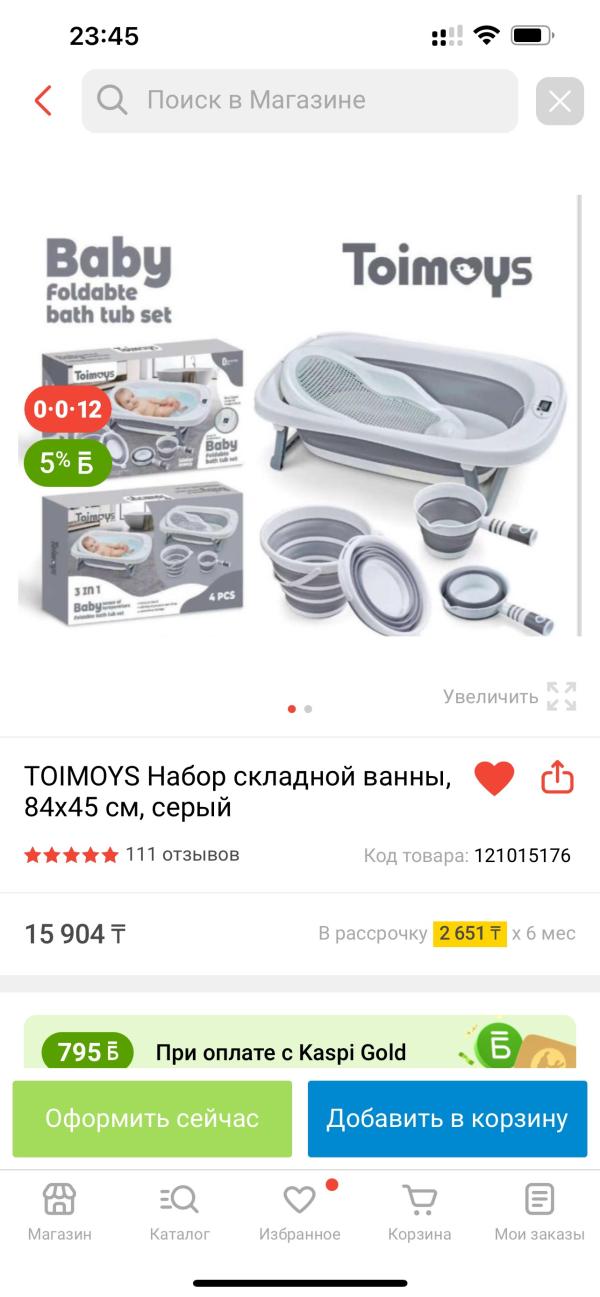Viewport: 600px width, 1297px height.
Task: Switch to the Магазин tab
Action: pos(59,1212)
